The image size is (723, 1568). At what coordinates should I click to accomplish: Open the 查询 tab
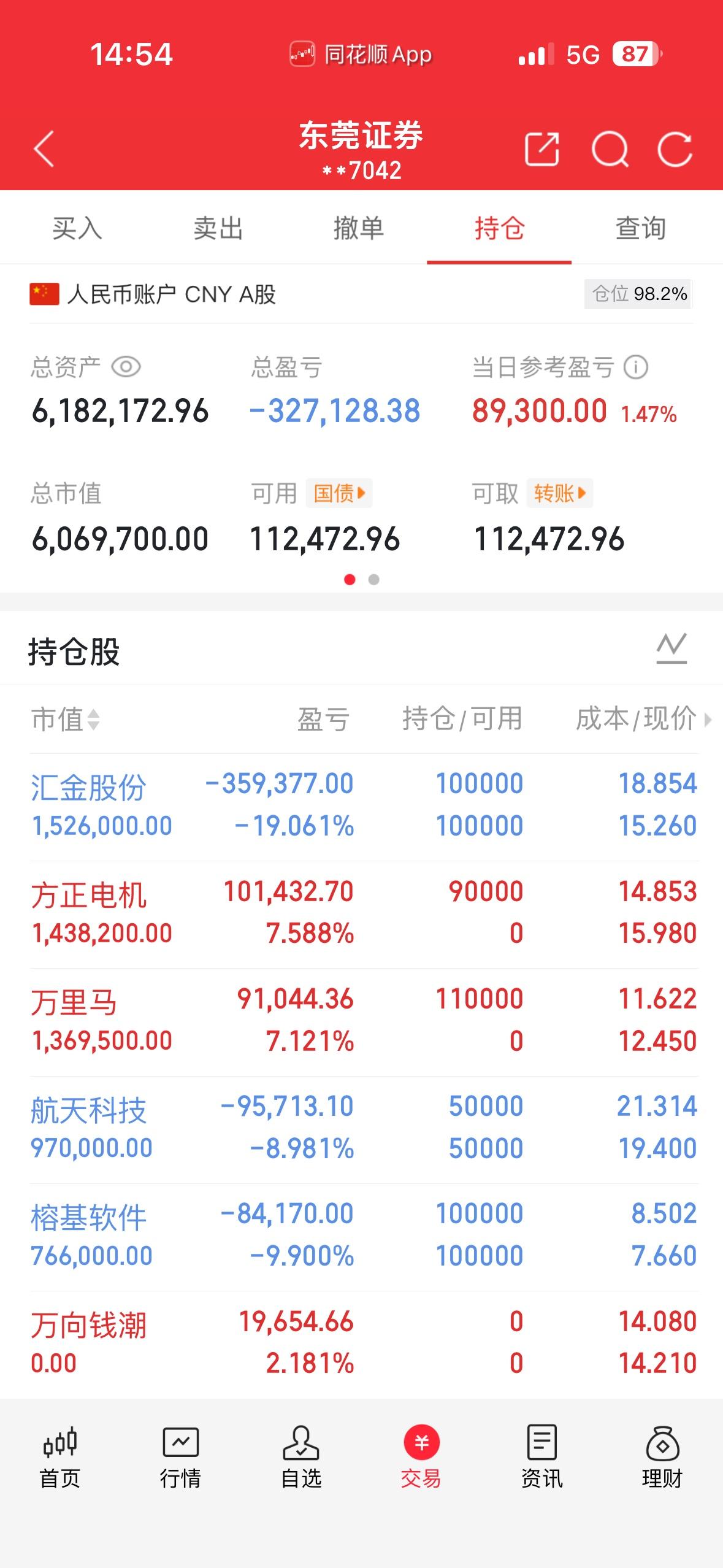tap(640, 229)
